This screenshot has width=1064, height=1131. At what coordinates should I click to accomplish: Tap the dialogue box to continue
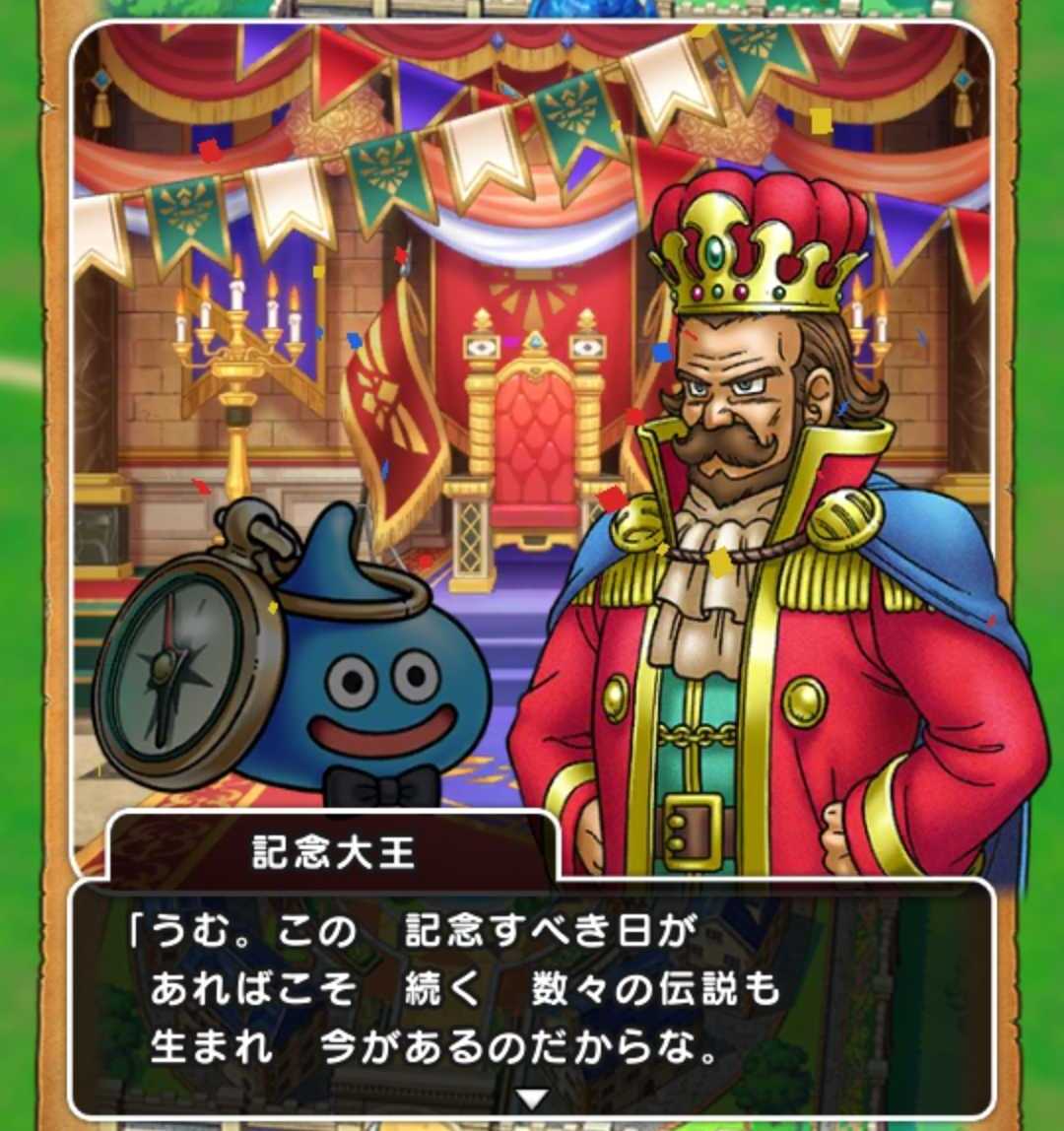[x=532, y=990]
